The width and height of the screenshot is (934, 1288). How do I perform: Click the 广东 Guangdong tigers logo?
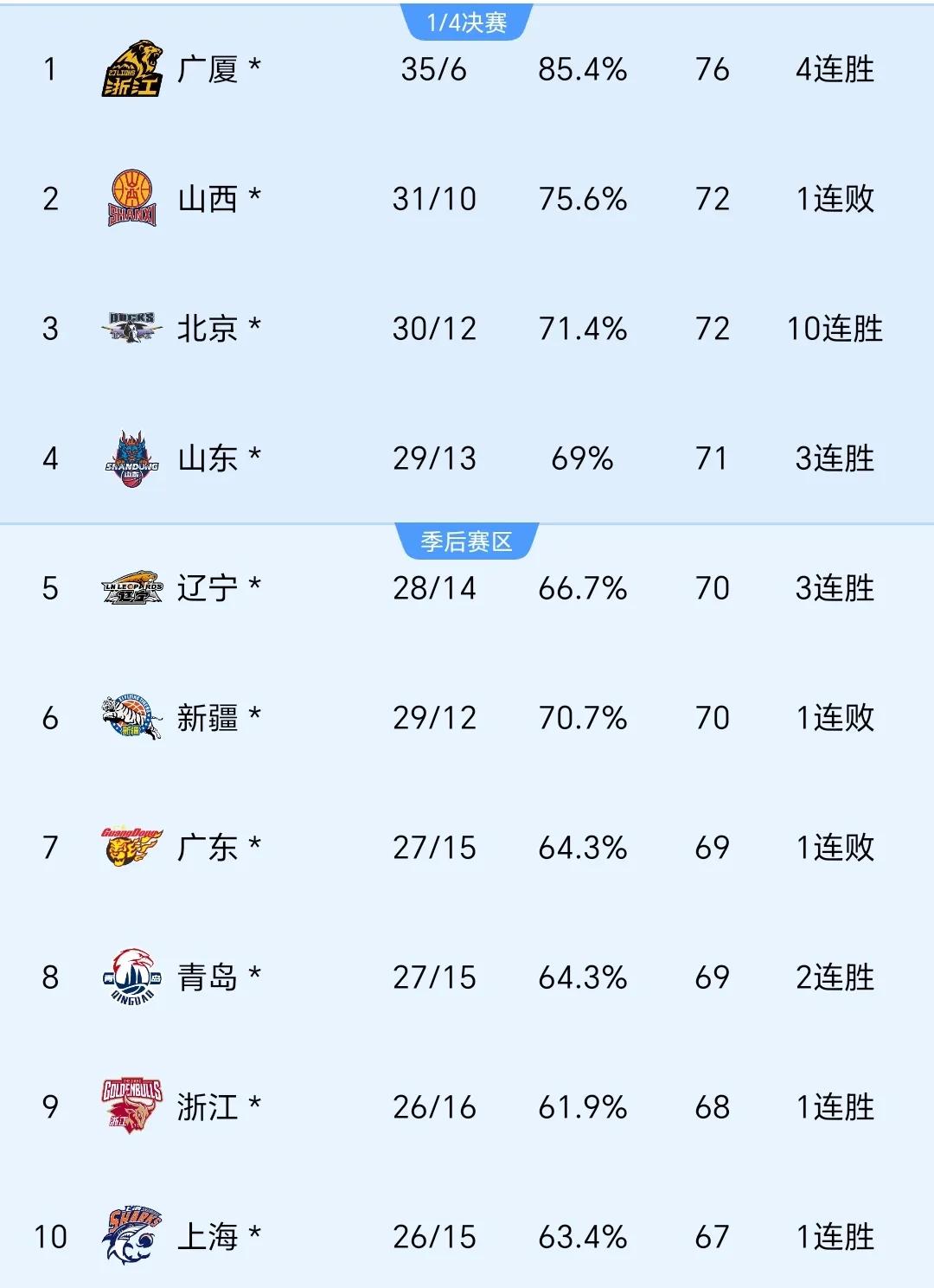coord(130,848)
